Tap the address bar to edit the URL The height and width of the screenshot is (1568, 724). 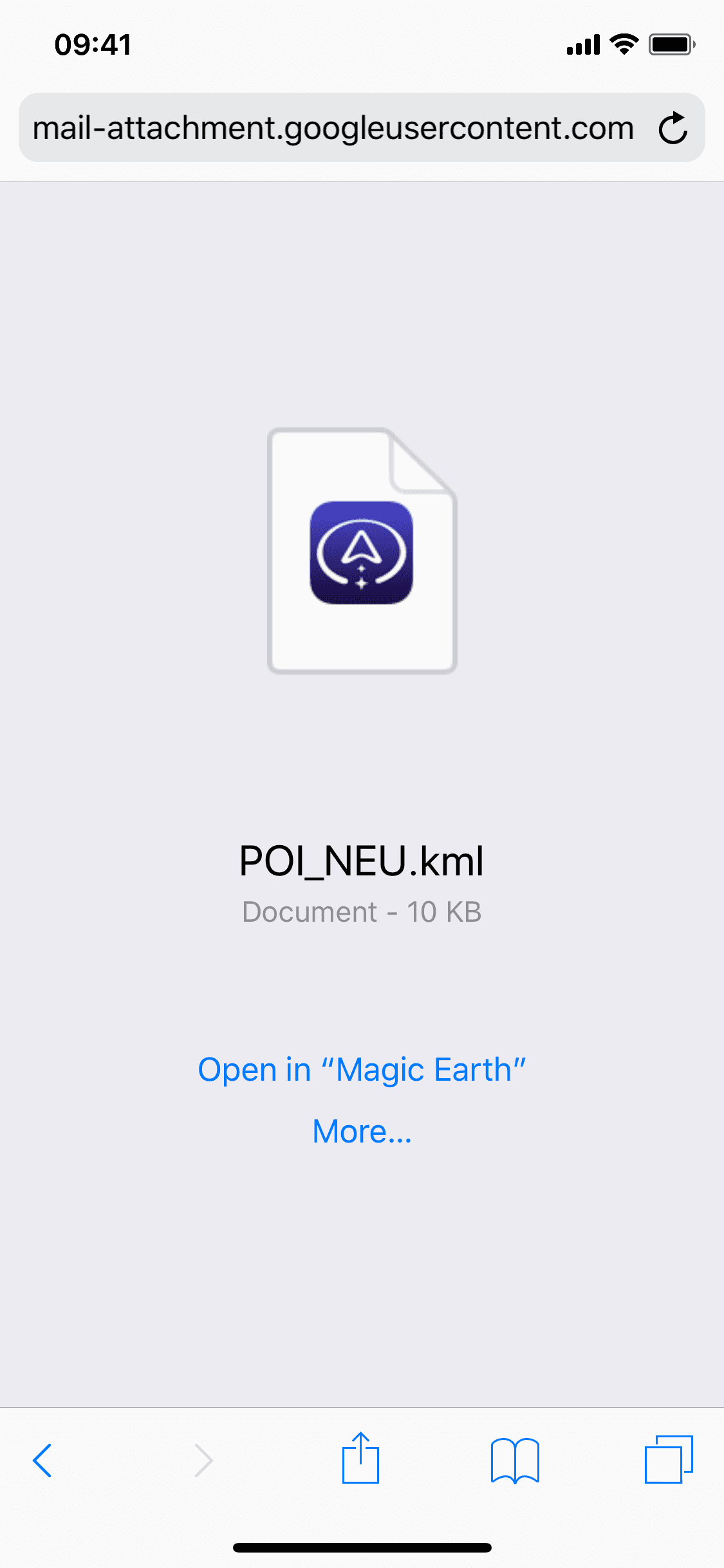[333, 128]
